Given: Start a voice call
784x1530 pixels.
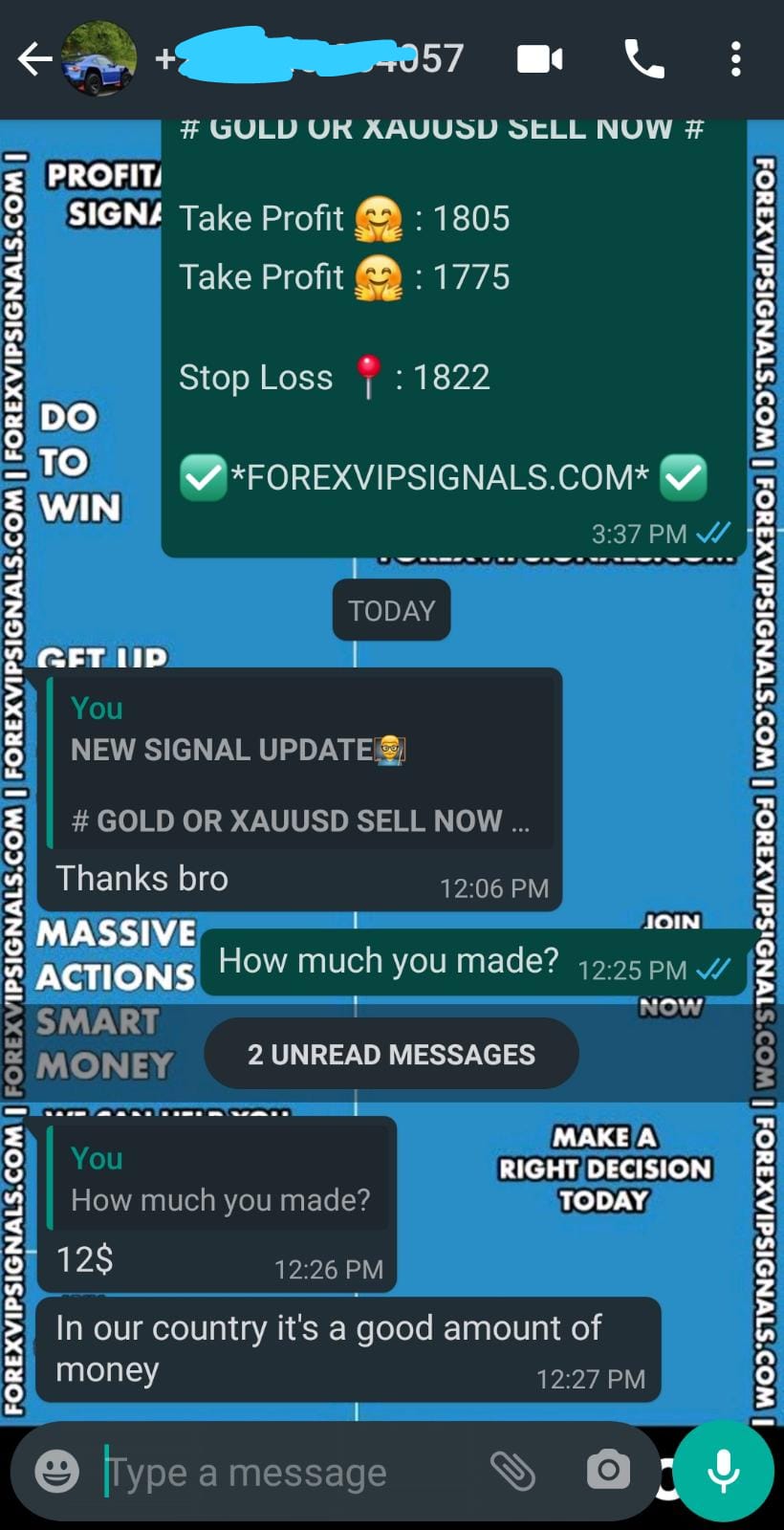Looking at the screenshot, I should 643,59.
